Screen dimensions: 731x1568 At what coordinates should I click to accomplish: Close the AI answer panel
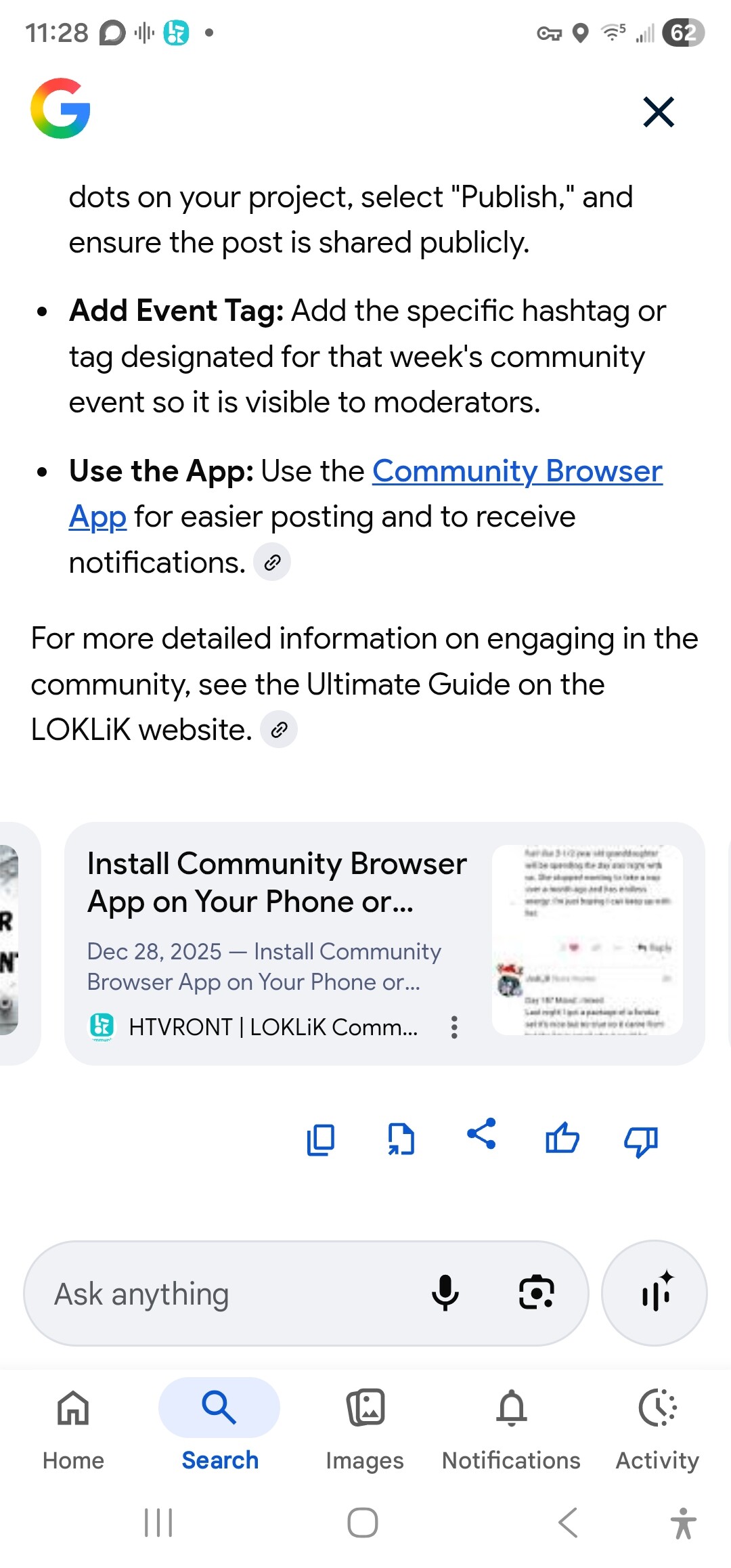pos(659,112)
